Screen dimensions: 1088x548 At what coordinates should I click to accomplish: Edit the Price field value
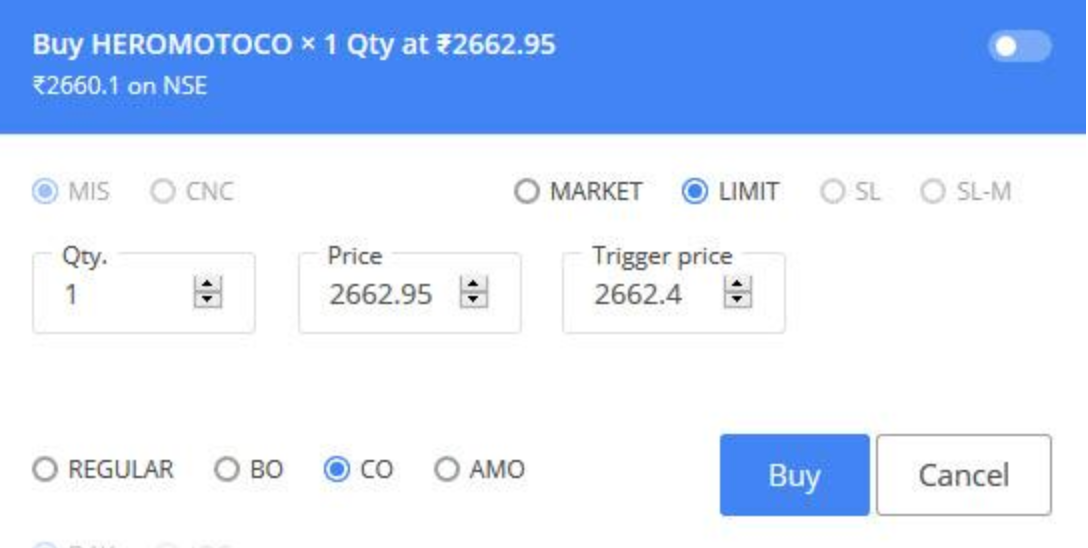click(380, 294)
